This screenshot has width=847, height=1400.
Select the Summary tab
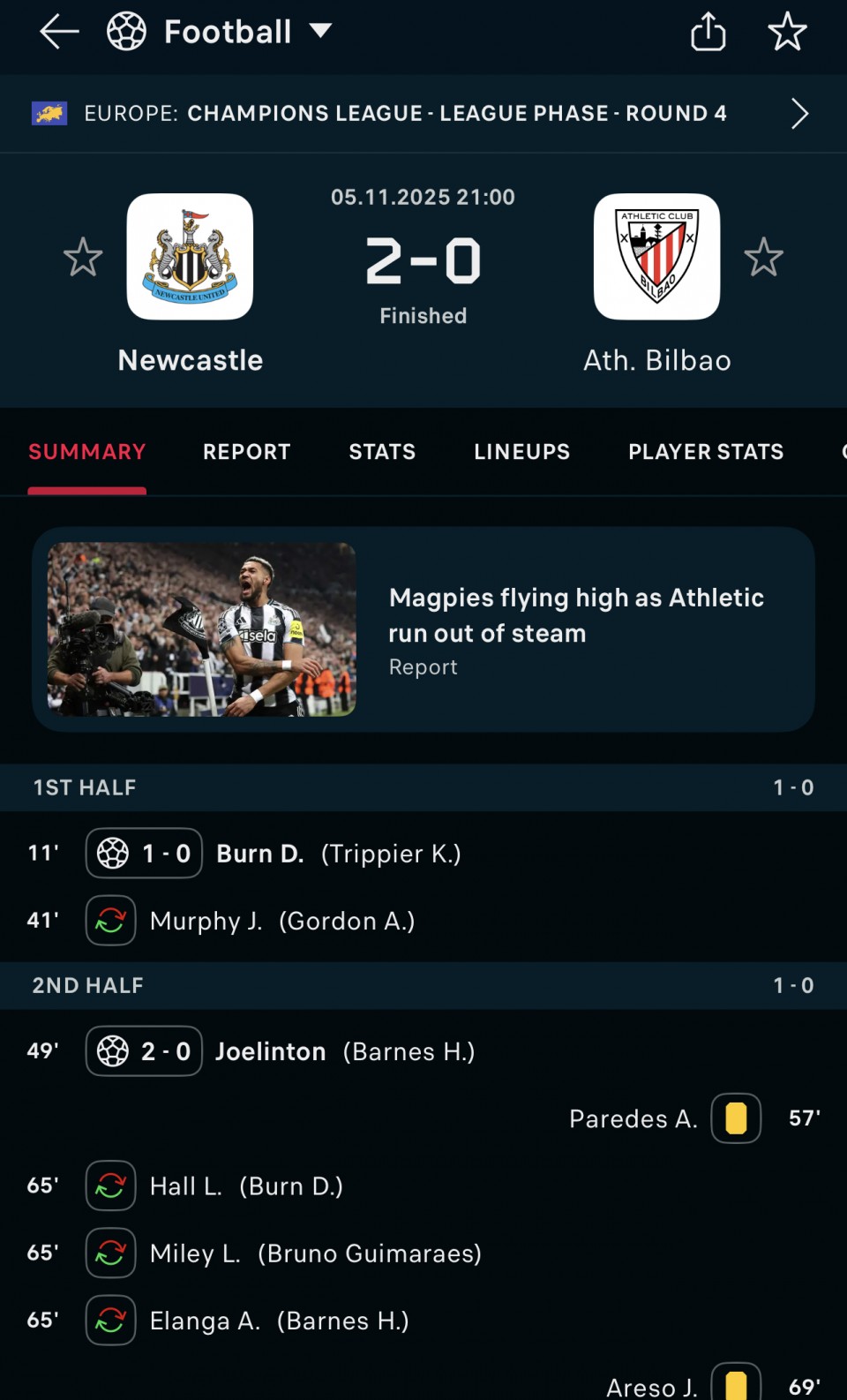pos(86,452)
